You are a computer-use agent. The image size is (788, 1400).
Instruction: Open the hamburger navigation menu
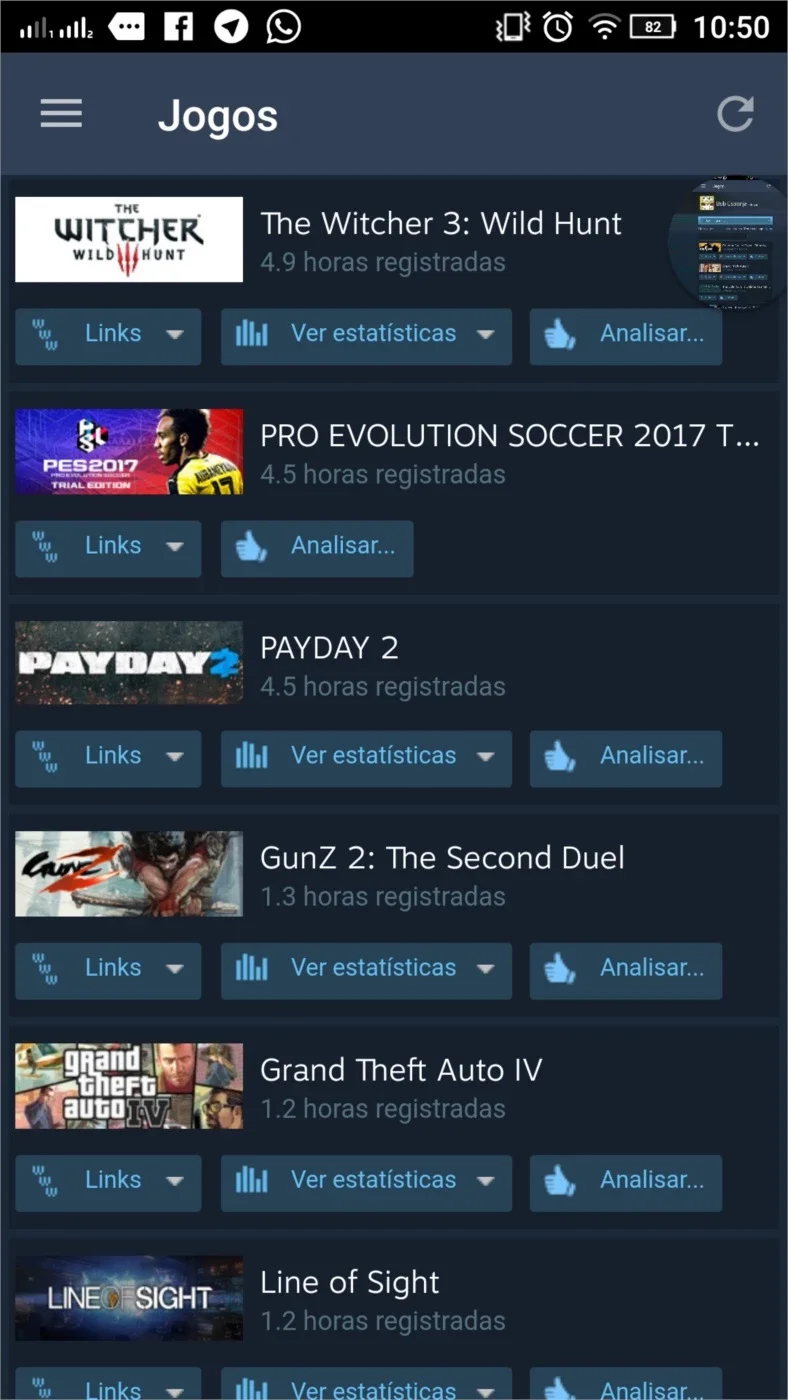61,114
